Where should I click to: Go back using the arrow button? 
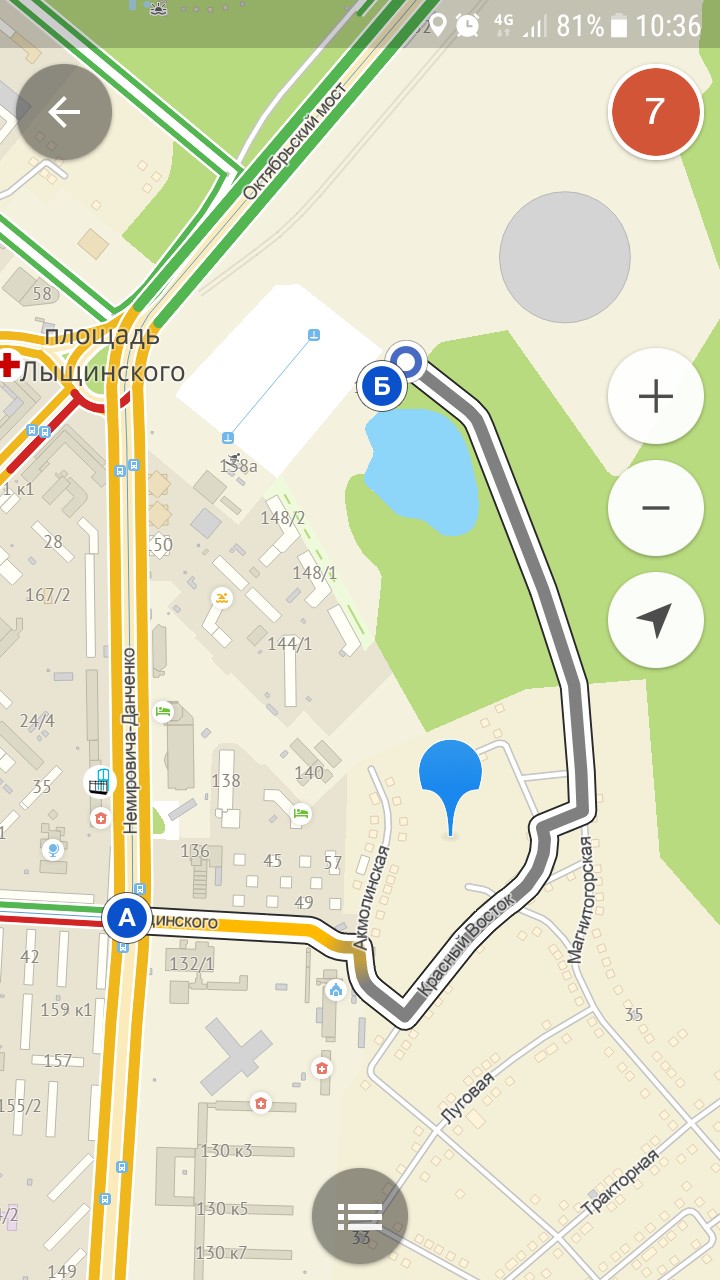pos(64,112)
